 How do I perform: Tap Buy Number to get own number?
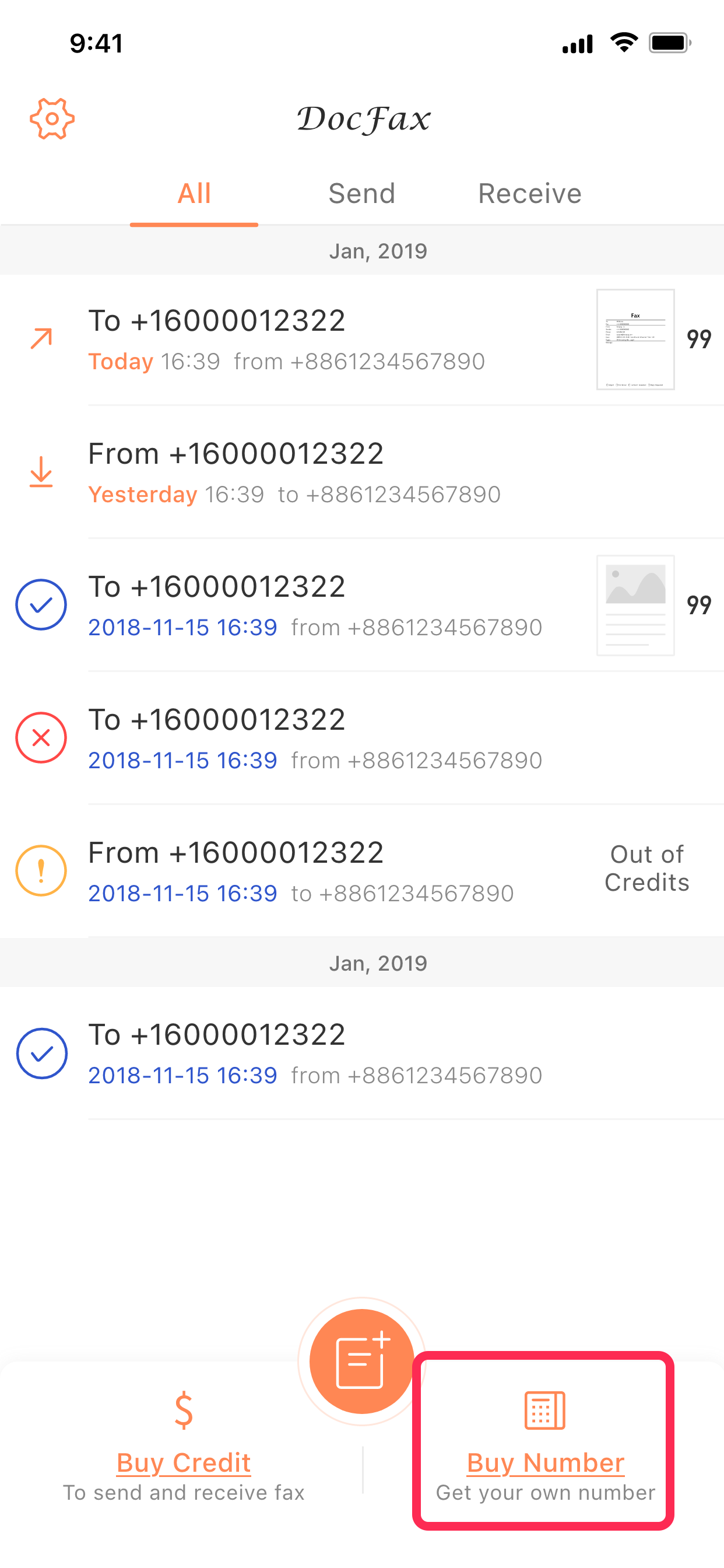tap(545, 1462)
